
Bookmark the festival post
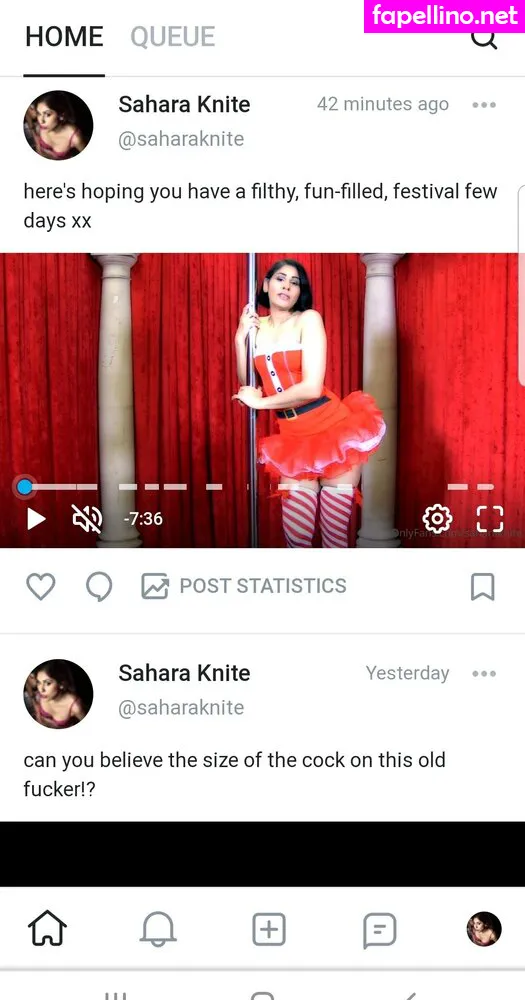click(482, 587)
